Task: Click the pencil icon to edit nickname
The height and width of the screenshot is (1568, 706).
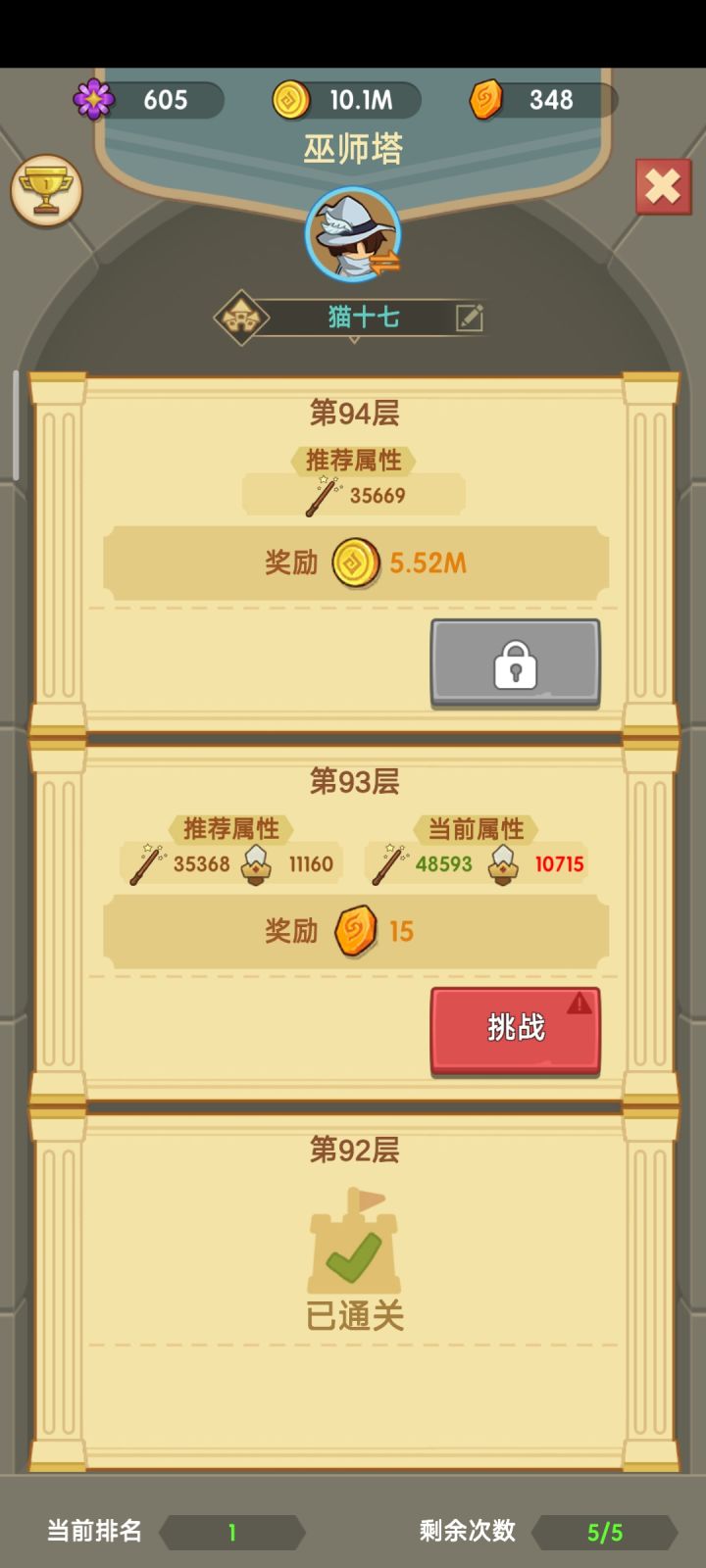Action: [x=470, y=316]
